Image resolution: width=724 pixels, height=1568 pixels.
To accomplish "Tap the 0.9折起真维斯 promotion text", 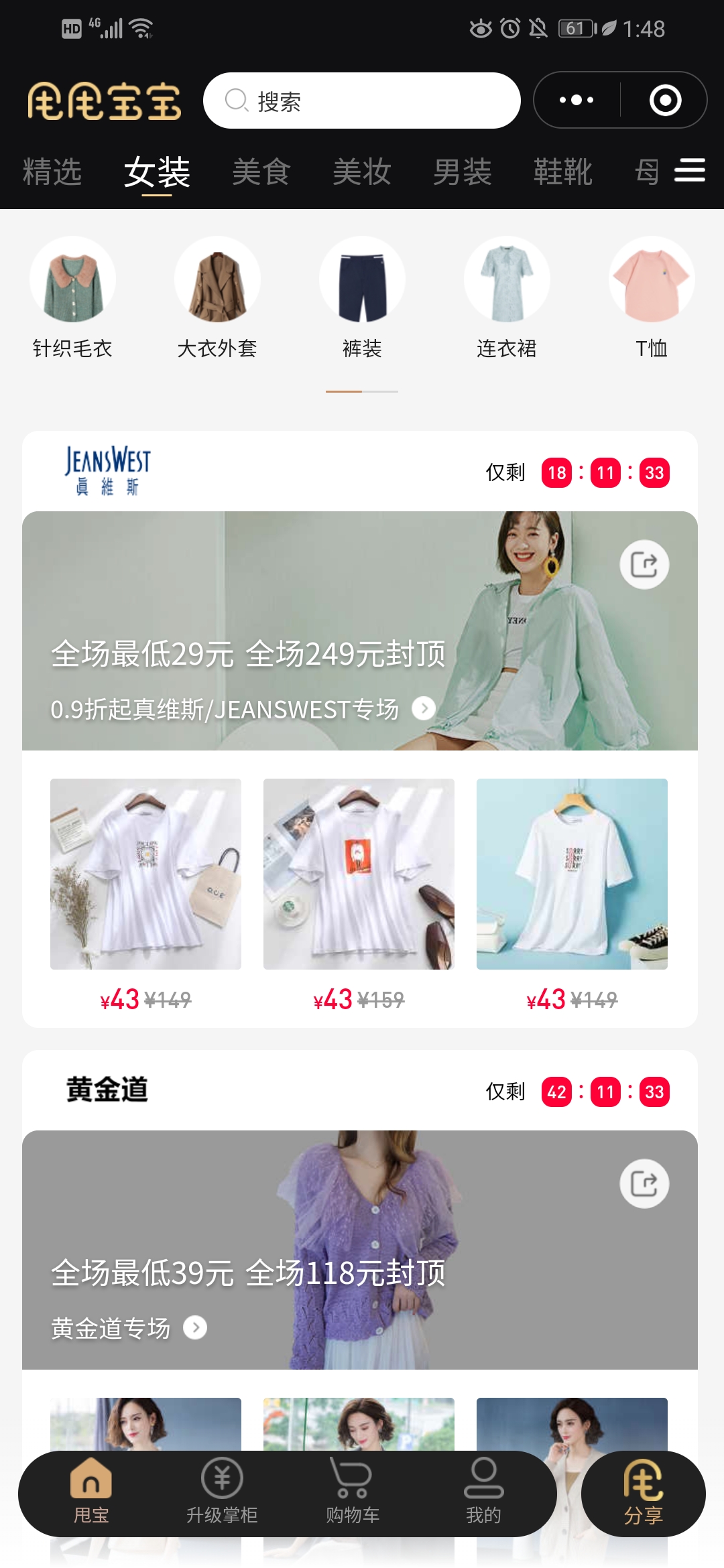I will tap(225, 707).
